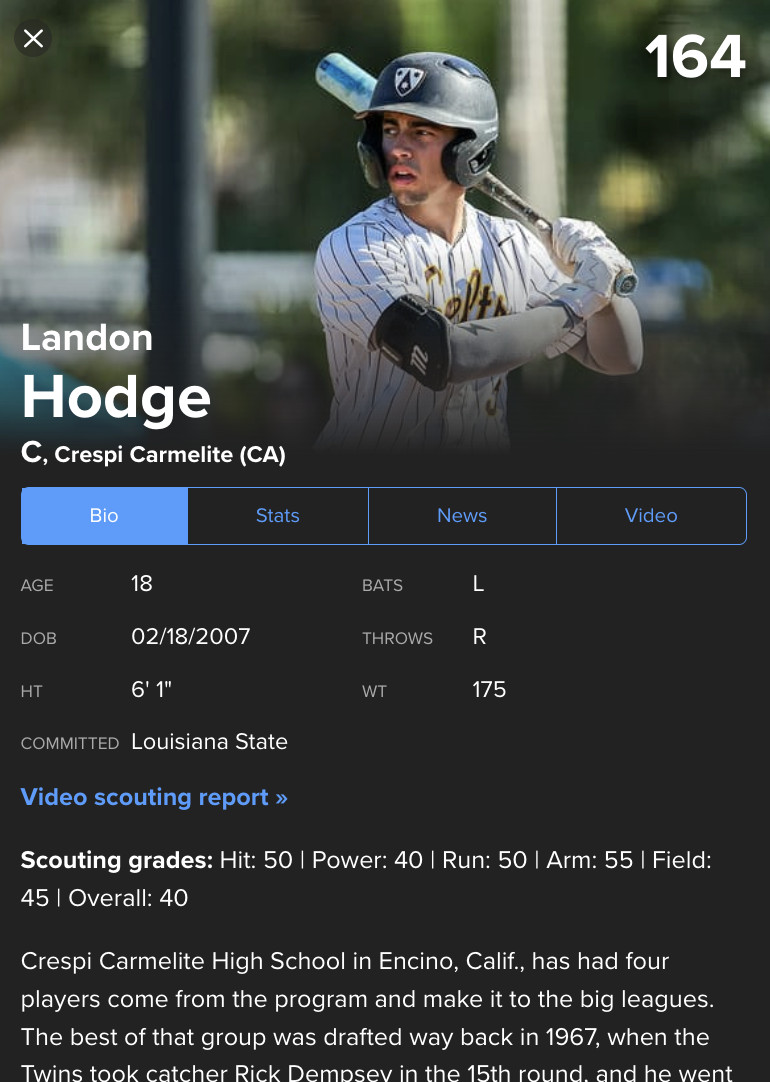Screen dimensions: 770x1082
Task: Close the player profile overlay
Action: [x=33, y=39]
